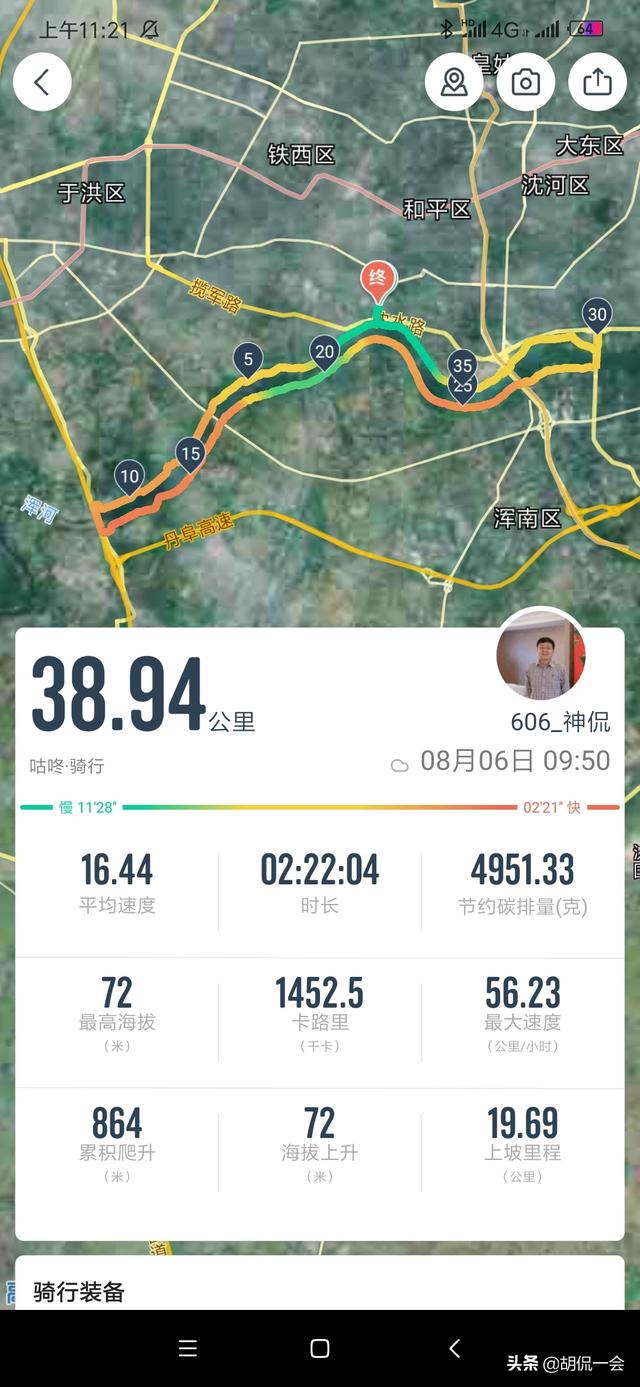Tap the camera icon above the map
This screenshot has width=640, height=1387.
[x=526, y=82]
